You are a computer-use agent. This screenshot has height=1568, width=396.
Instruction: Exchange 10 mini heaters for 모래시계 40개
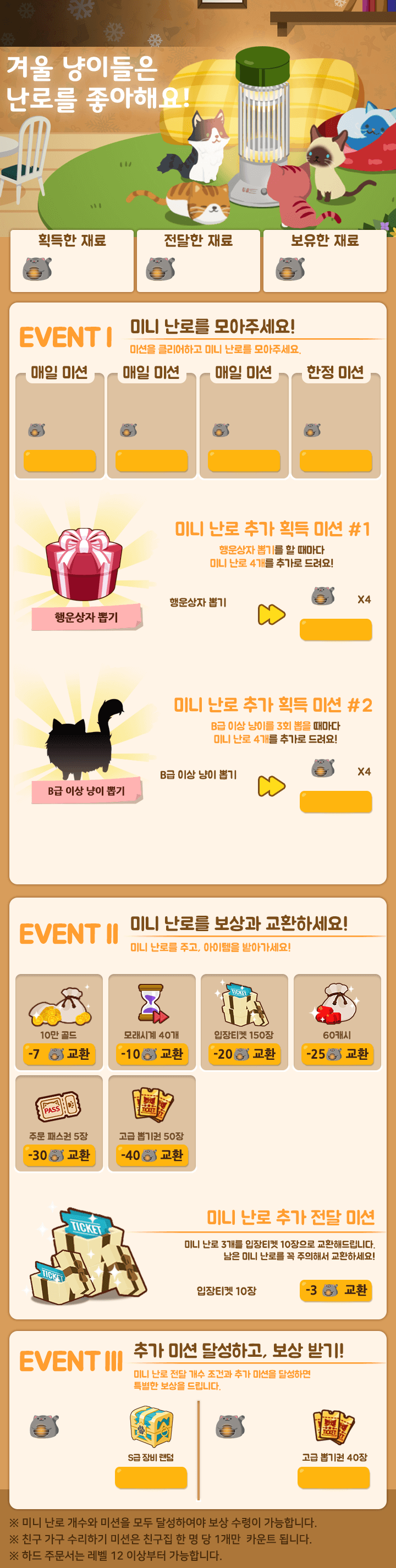tap(152, 1054)
